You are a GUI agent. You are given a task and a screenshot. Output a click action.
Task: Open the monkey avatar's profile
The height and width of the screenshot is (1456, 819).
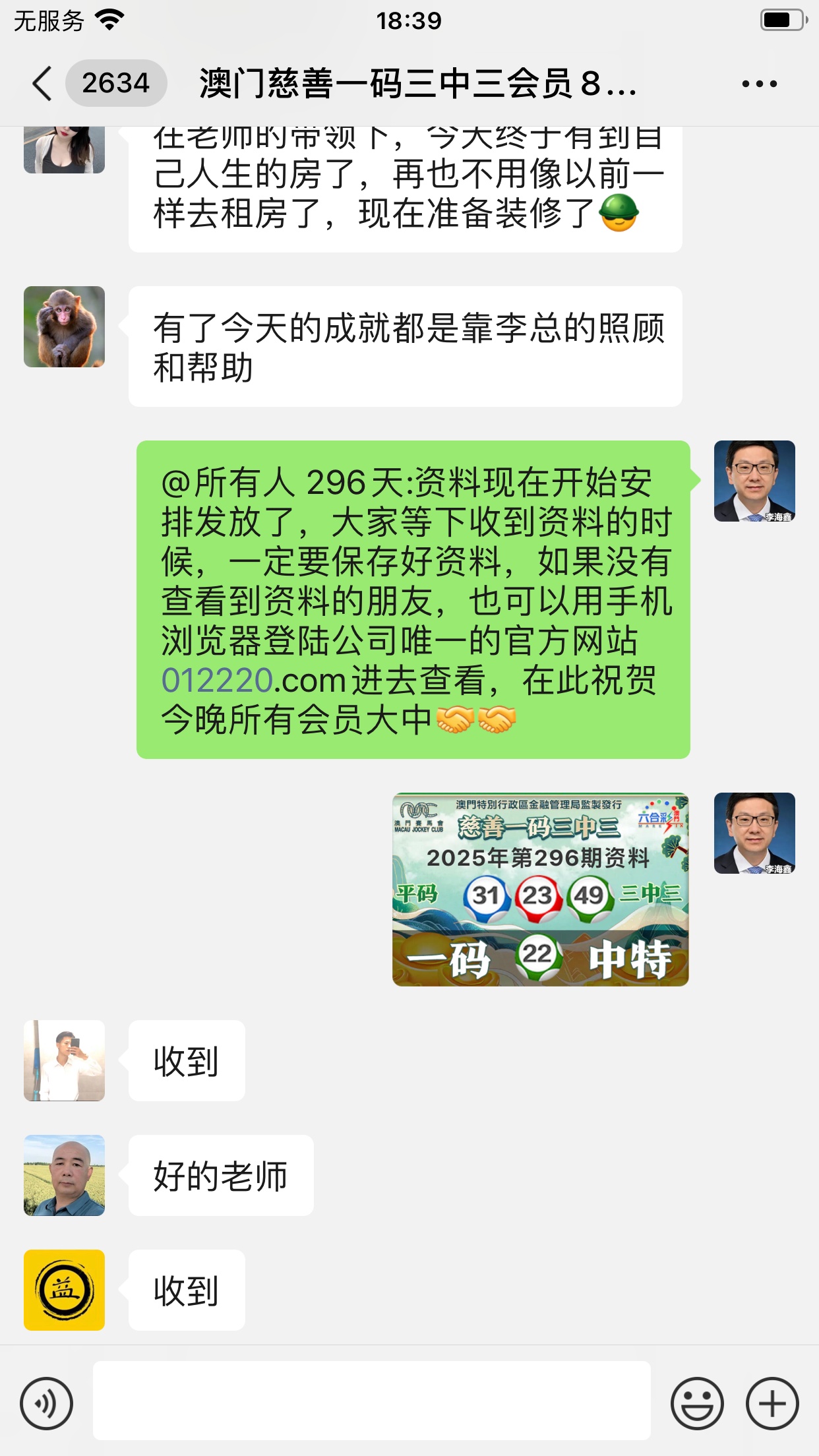(64, 326)
